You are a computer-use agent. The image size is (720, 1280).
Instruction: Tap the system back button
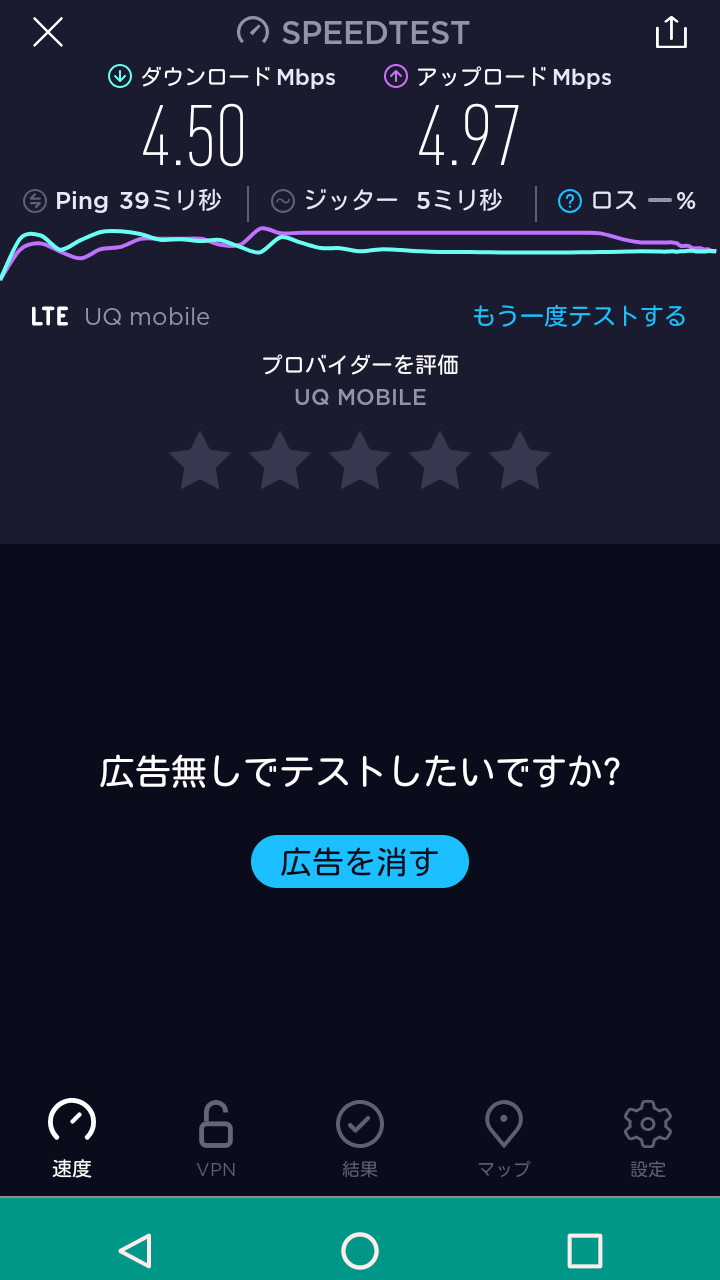pyautogui.click(x=135, y=1250)
